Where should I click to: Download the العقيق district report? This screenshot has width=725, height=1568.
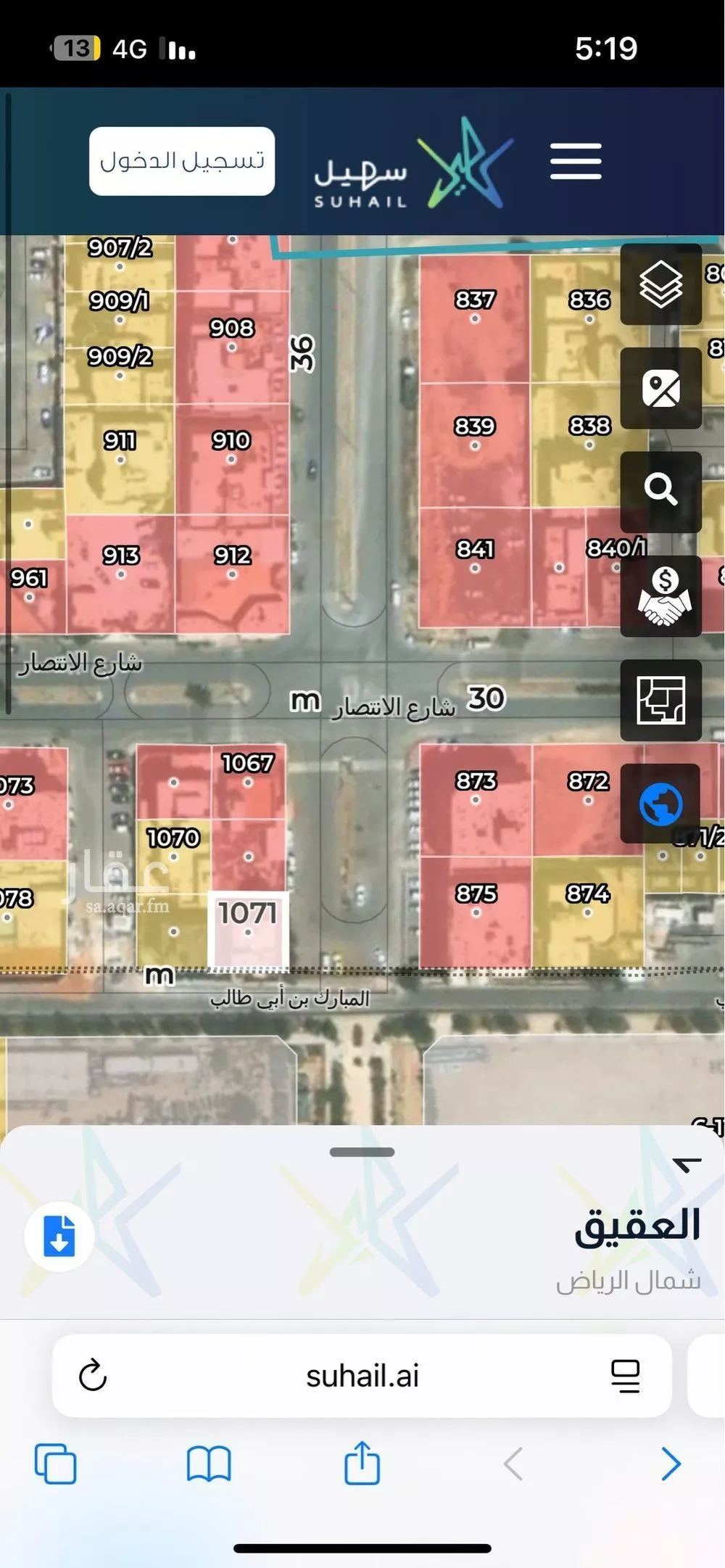point(59,1236)
